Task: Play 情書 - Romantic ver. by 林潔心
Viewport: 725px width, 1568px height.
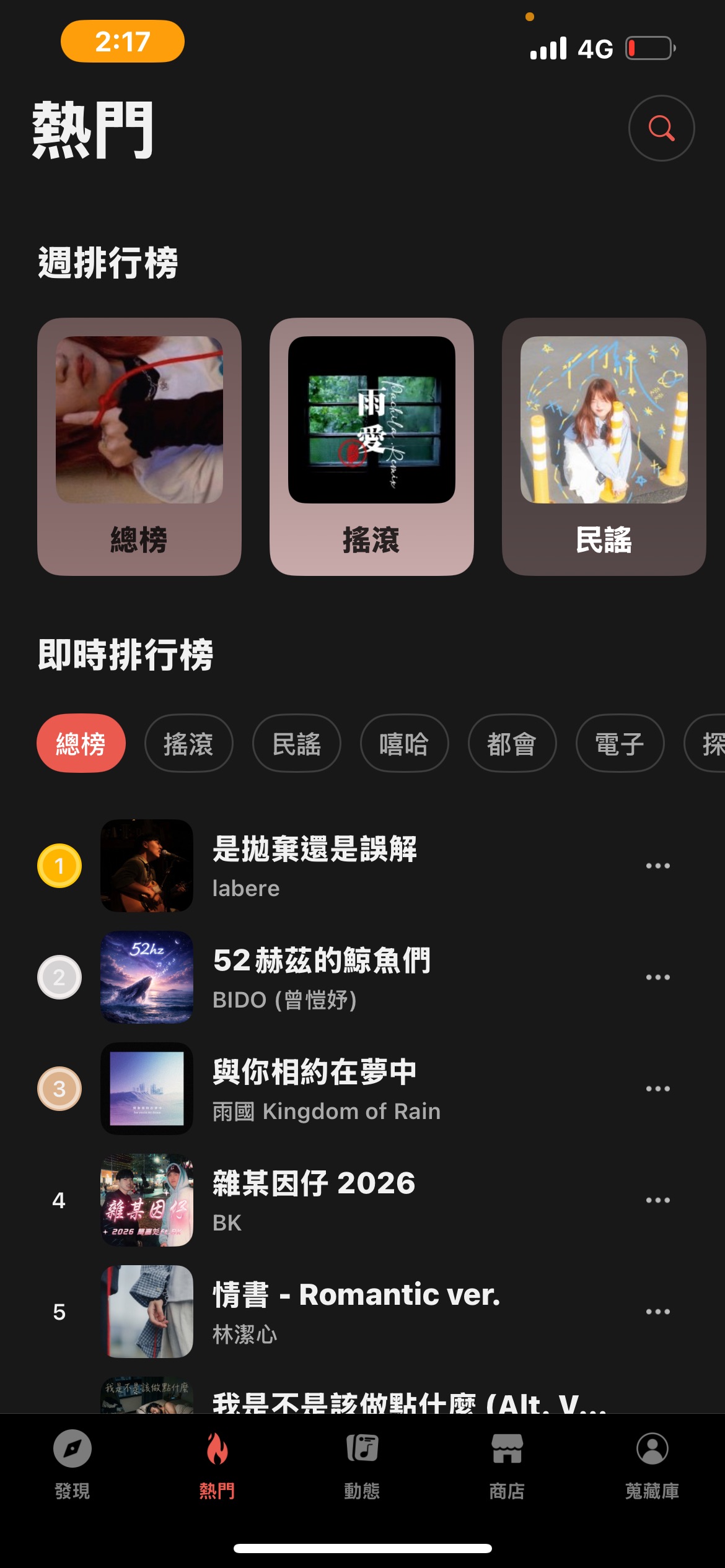Action: point(356,1311)
